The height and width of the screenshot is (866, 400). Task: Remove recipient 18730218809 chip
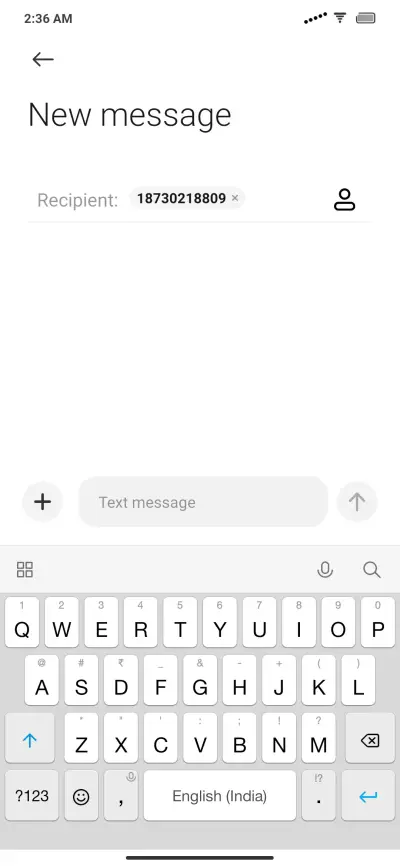235,198
